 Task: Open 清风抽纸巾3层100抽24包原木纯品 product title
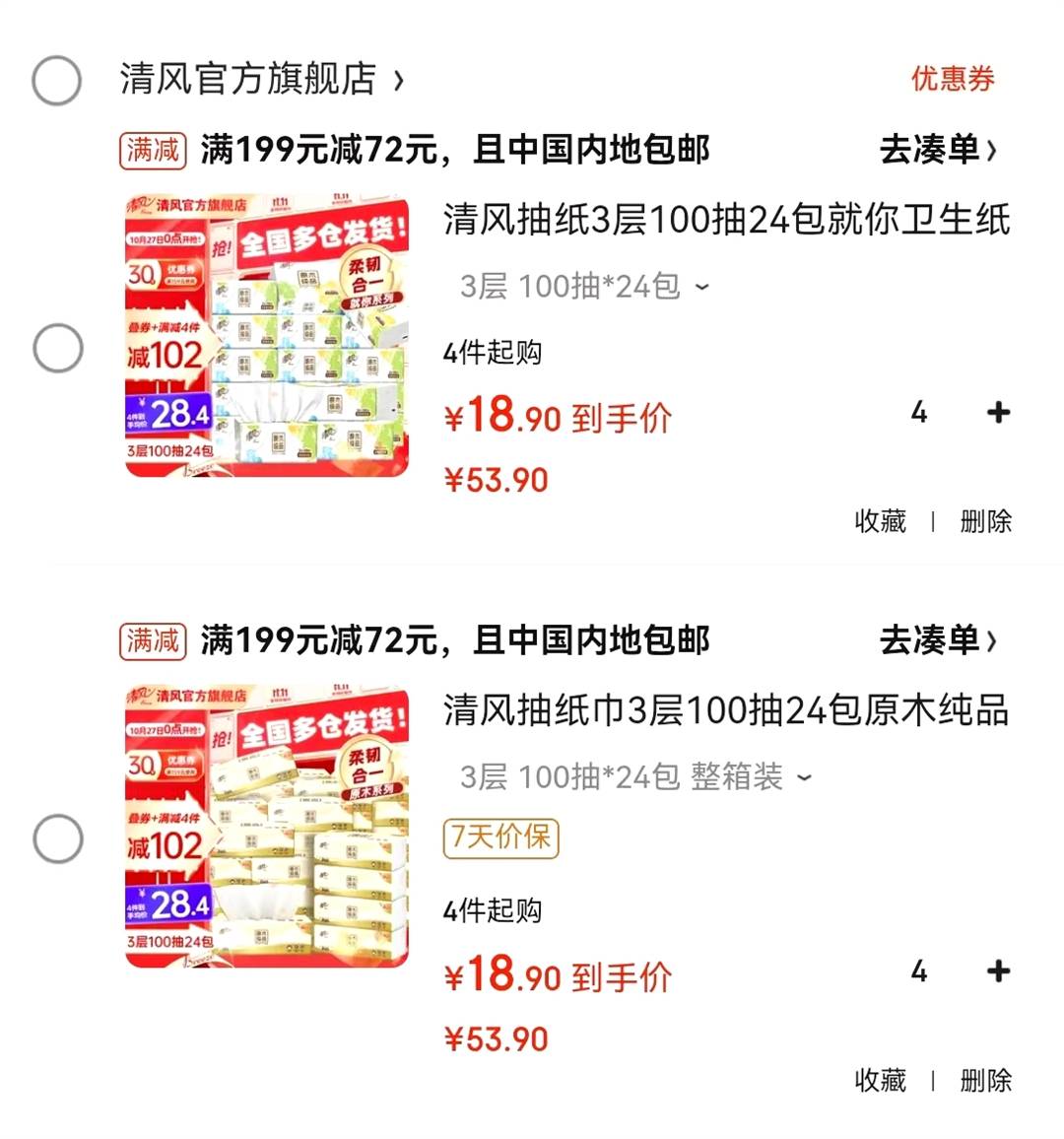coord(725,710)
